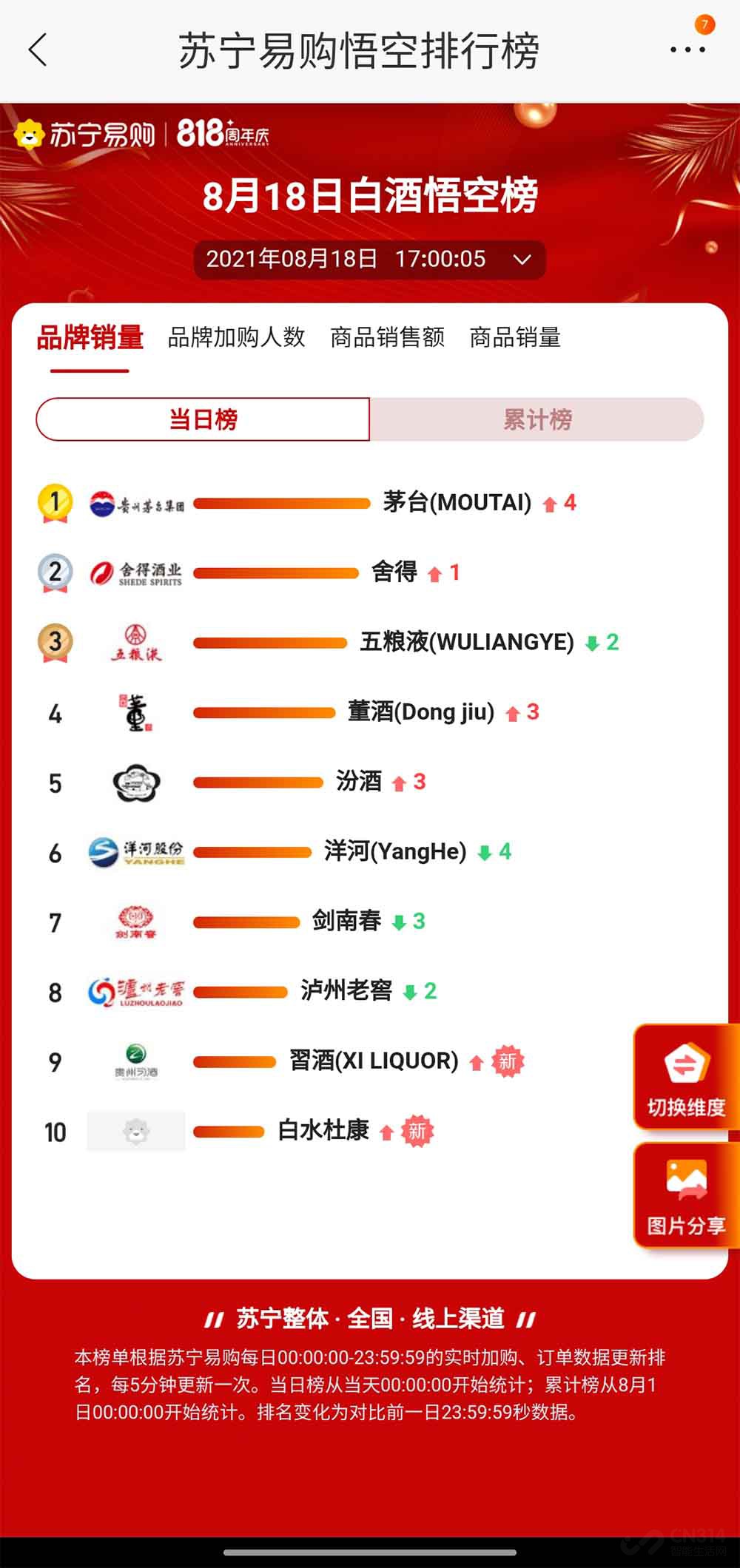Open the 剑南春 brand row

pos(346,921)
